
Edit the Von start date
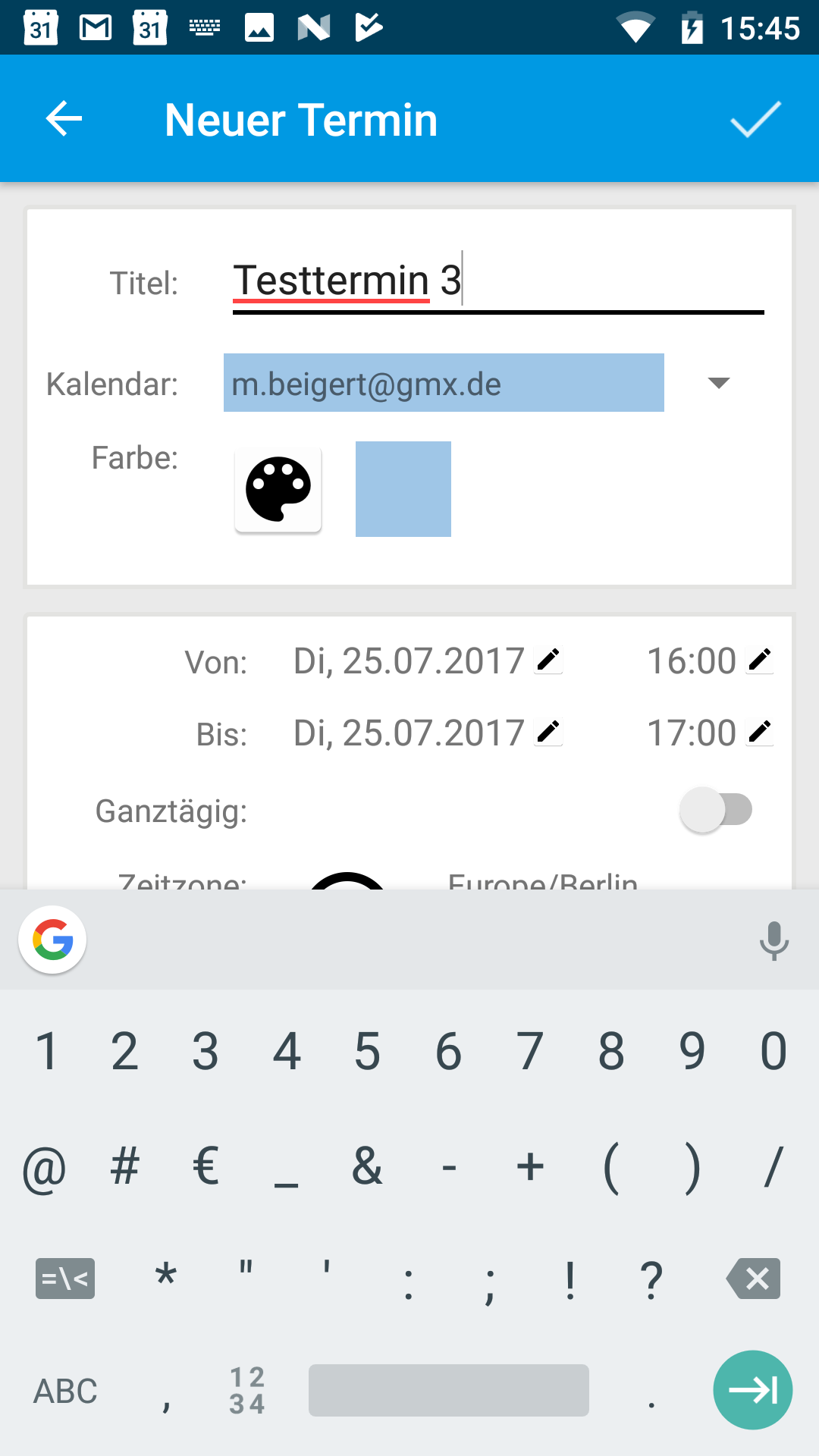coord(548,661)
